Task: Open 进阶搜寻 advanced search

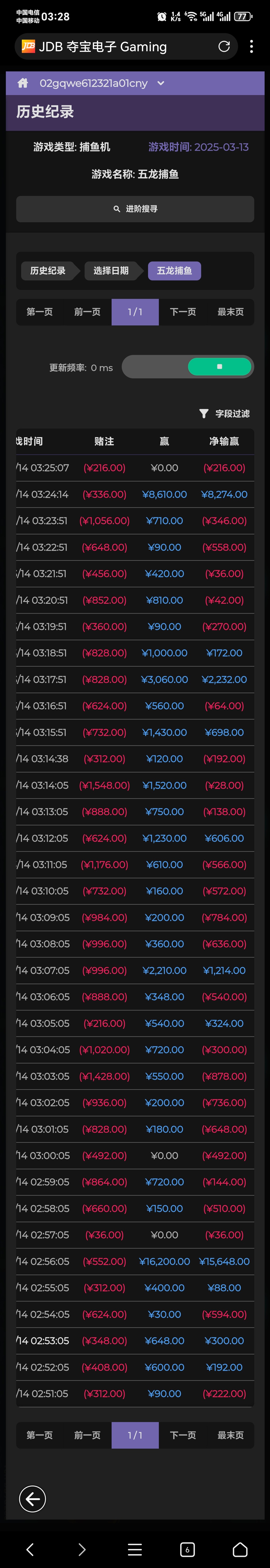Action: (x=135, y=209)
